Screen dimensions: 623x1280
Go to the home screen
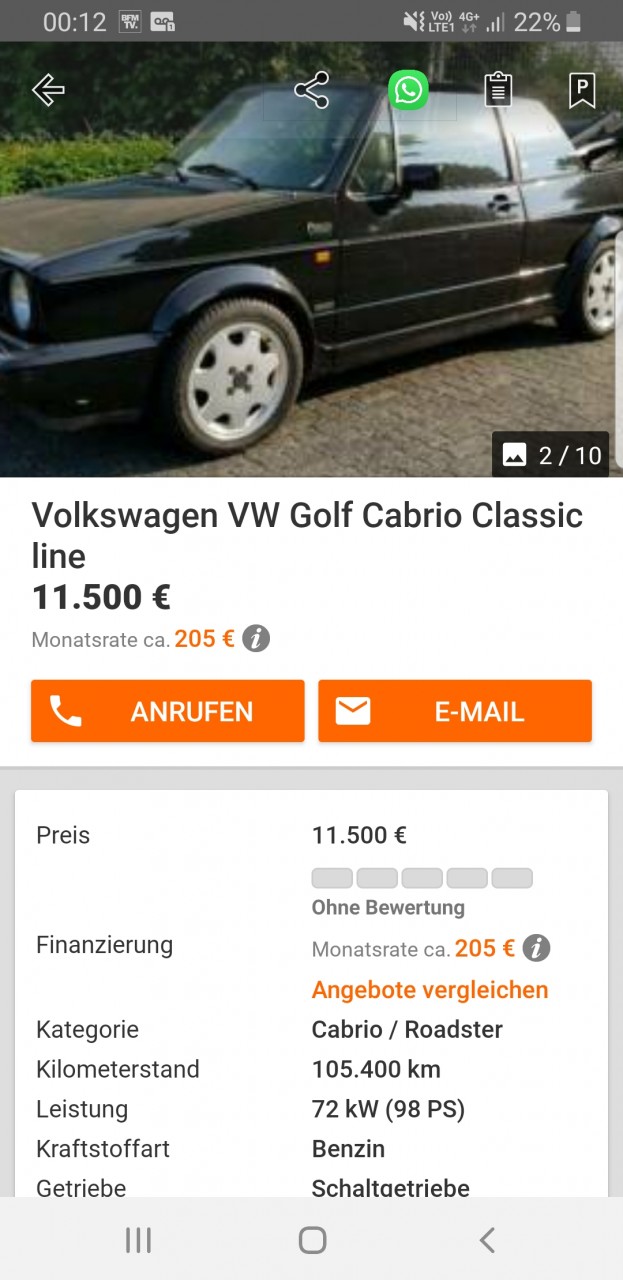(x=312, y=1241)
